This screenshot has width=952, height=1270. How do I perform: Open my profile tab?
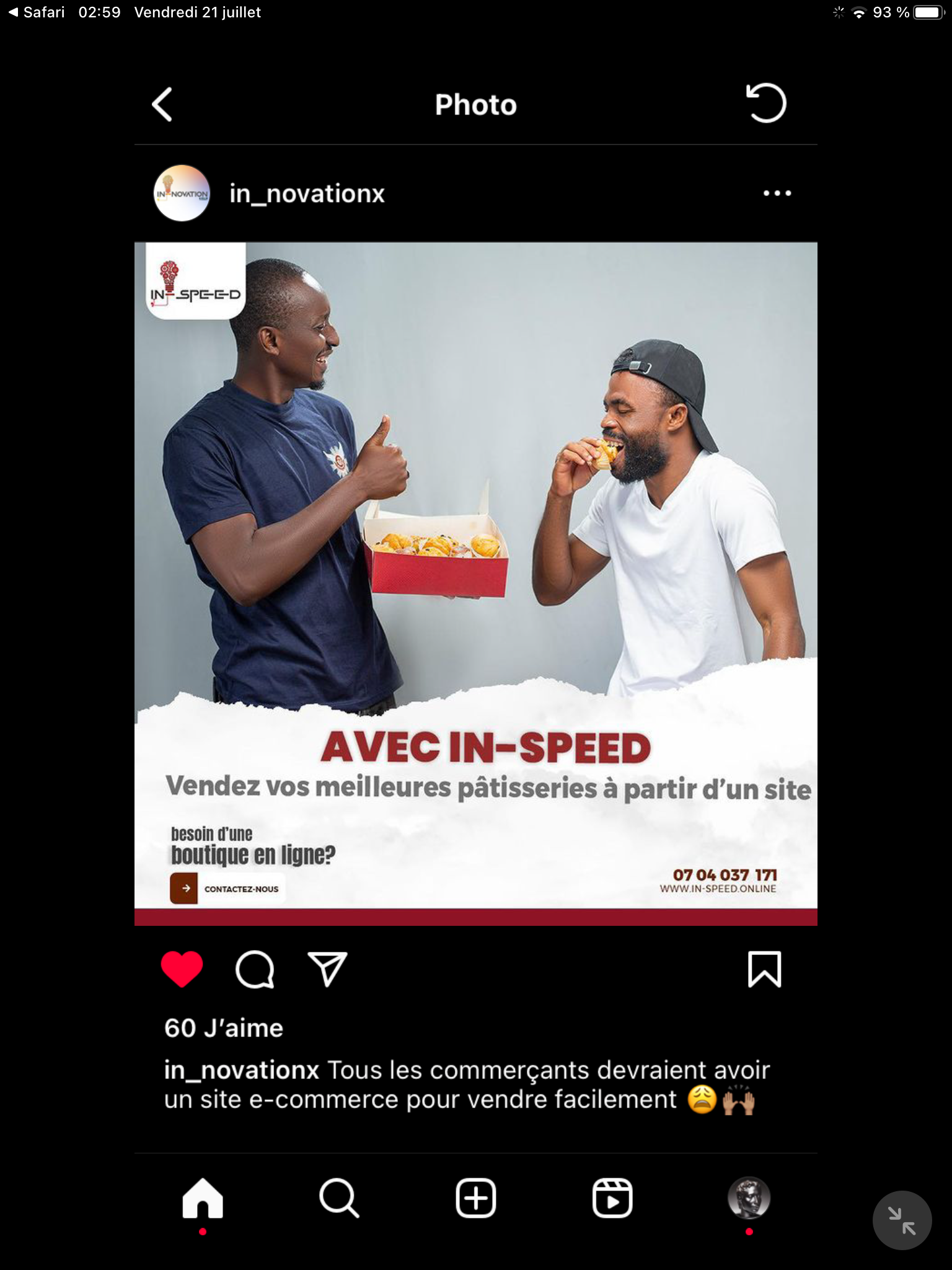coord(749,1198)
